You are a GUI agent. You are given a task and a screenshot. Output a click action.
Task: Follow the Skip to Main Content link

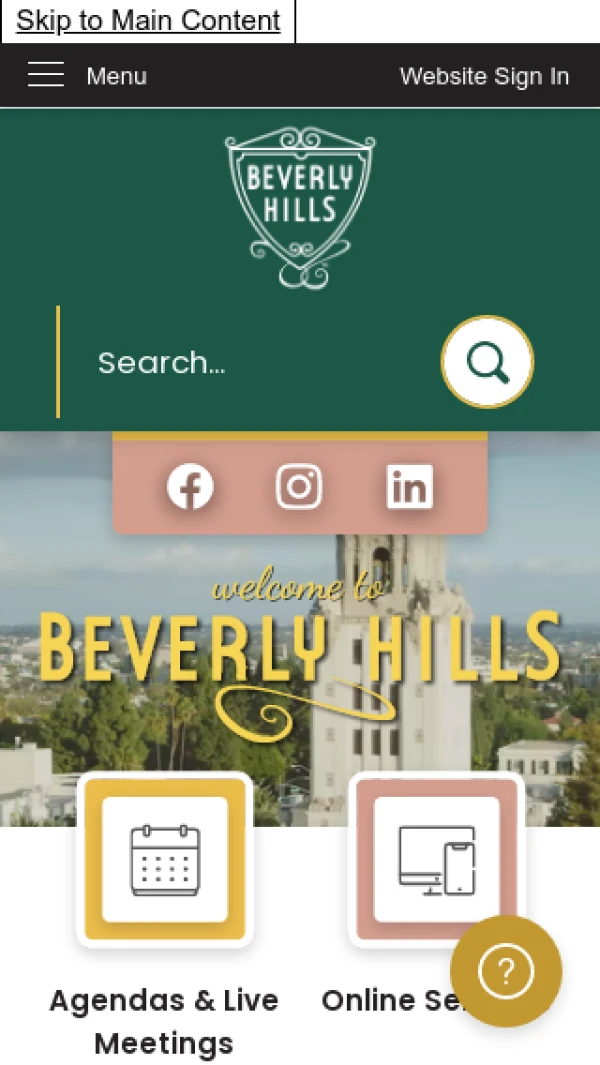(148, 21)
